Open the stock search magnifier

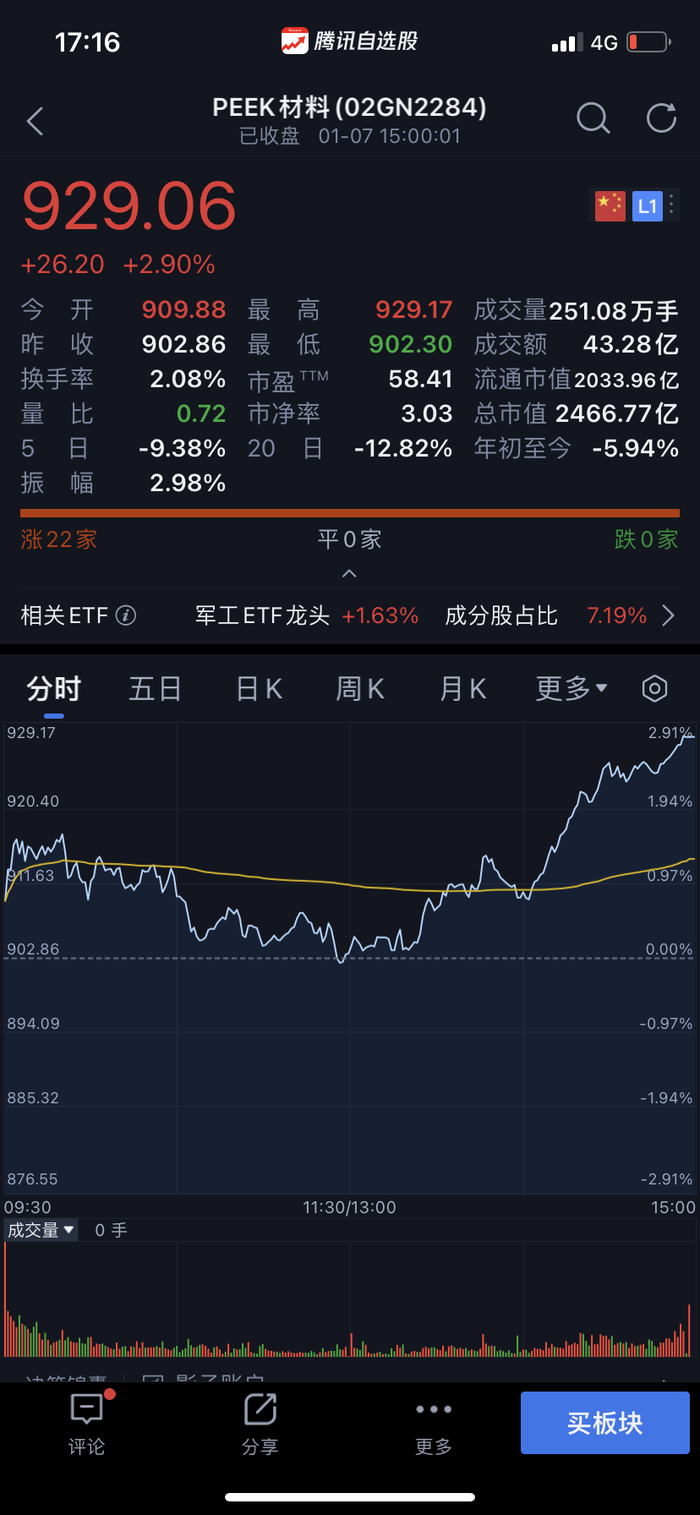coord(593,119)
